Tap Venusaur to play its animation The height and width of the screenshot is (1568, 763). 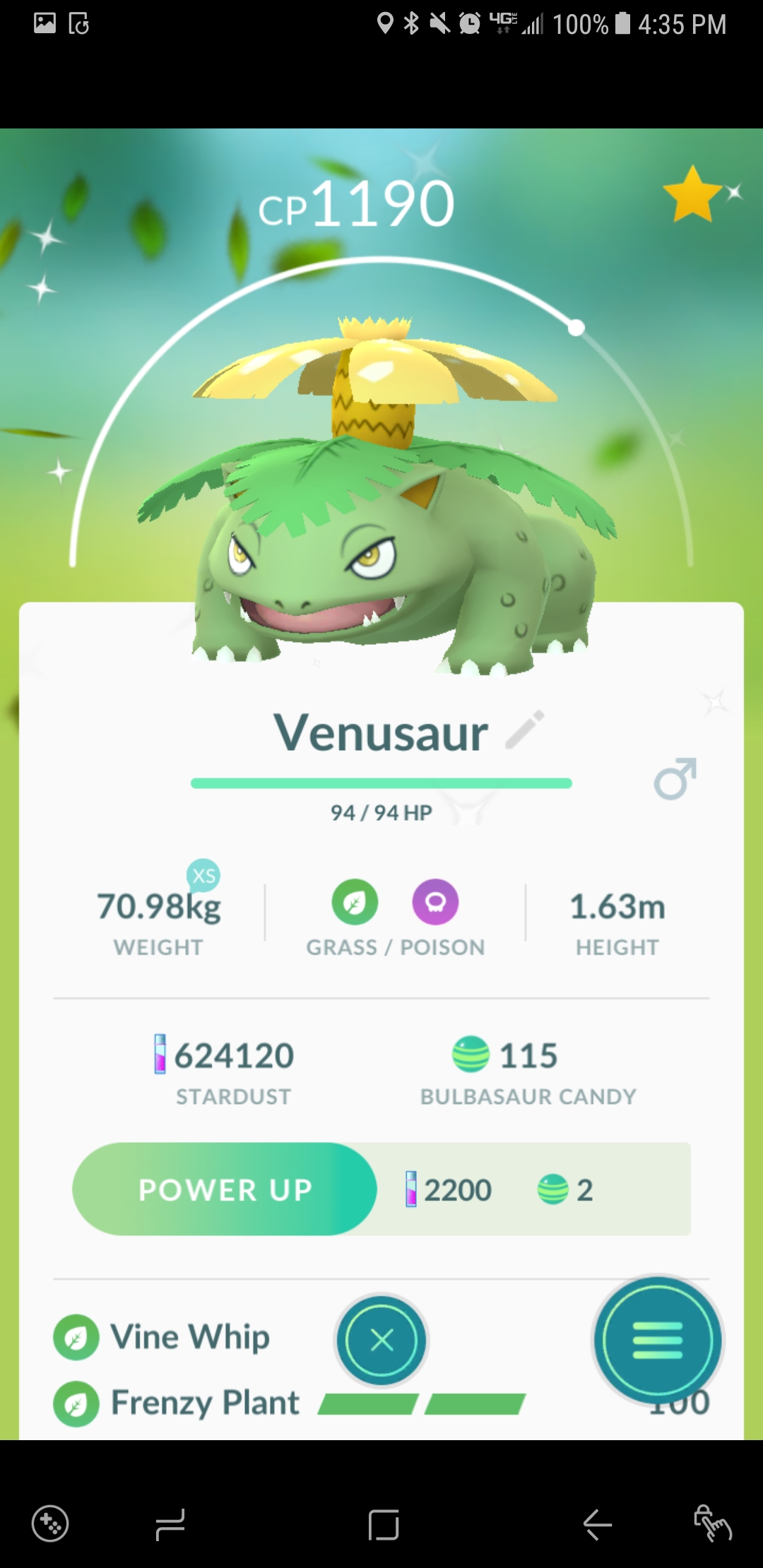[x=381, y=509]
